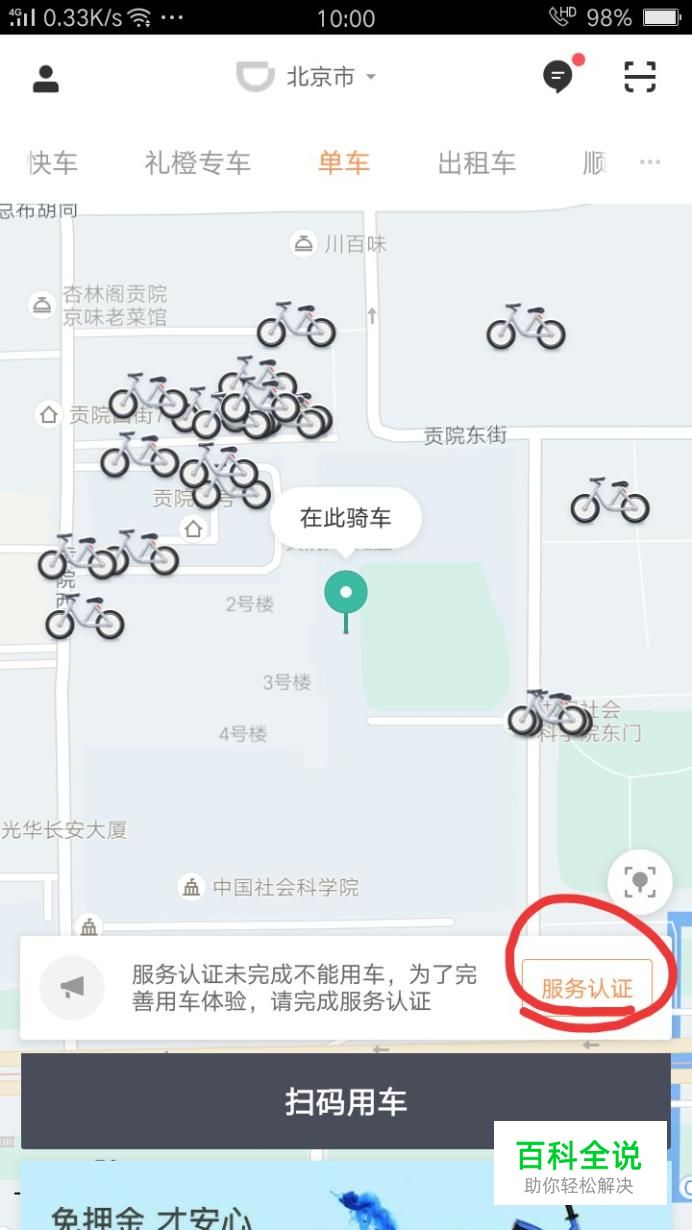The width and height of the screenshot is (692, 1230).
Task: Open the user profile icon
Action: 46,78
